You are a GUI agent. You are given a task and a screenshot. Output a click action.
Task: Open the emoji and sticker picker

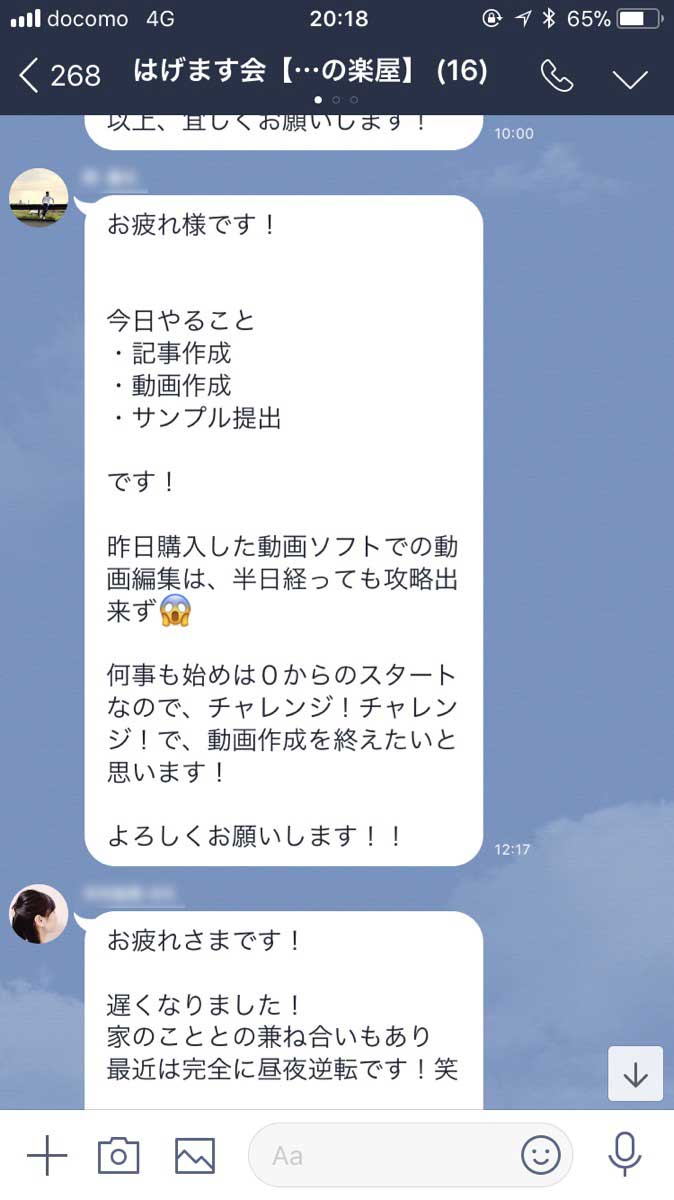pyautogui.click(x=541, y=1156)
